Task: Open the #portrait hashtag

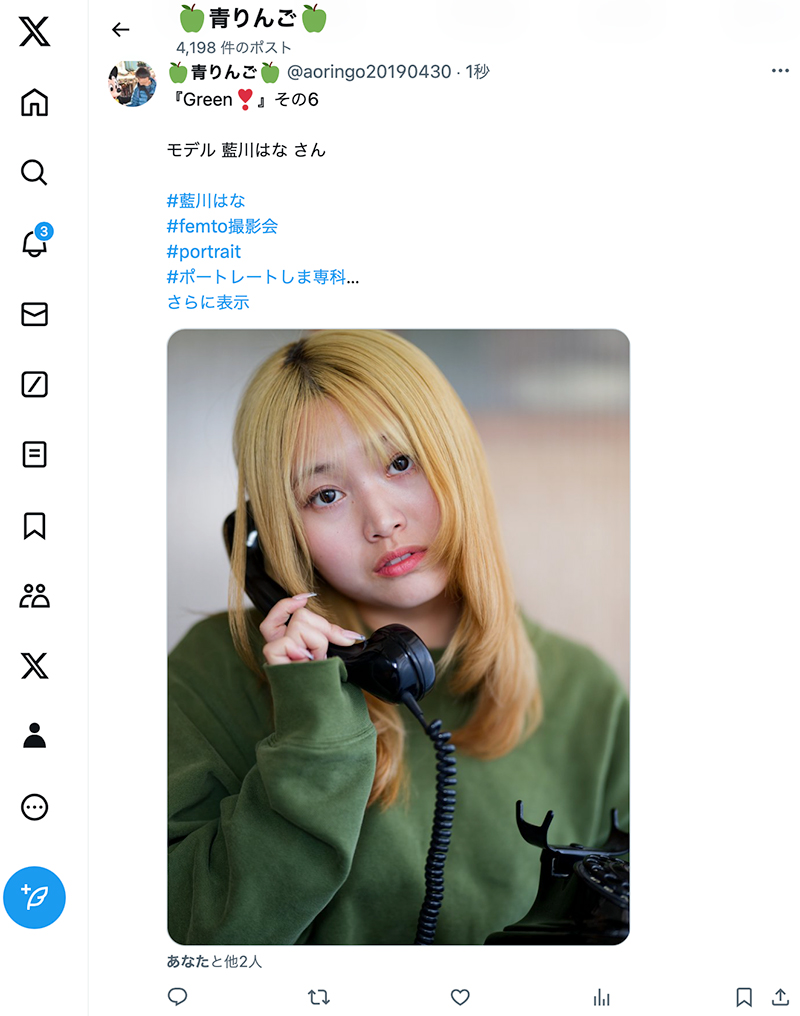Action: (204, 252)
